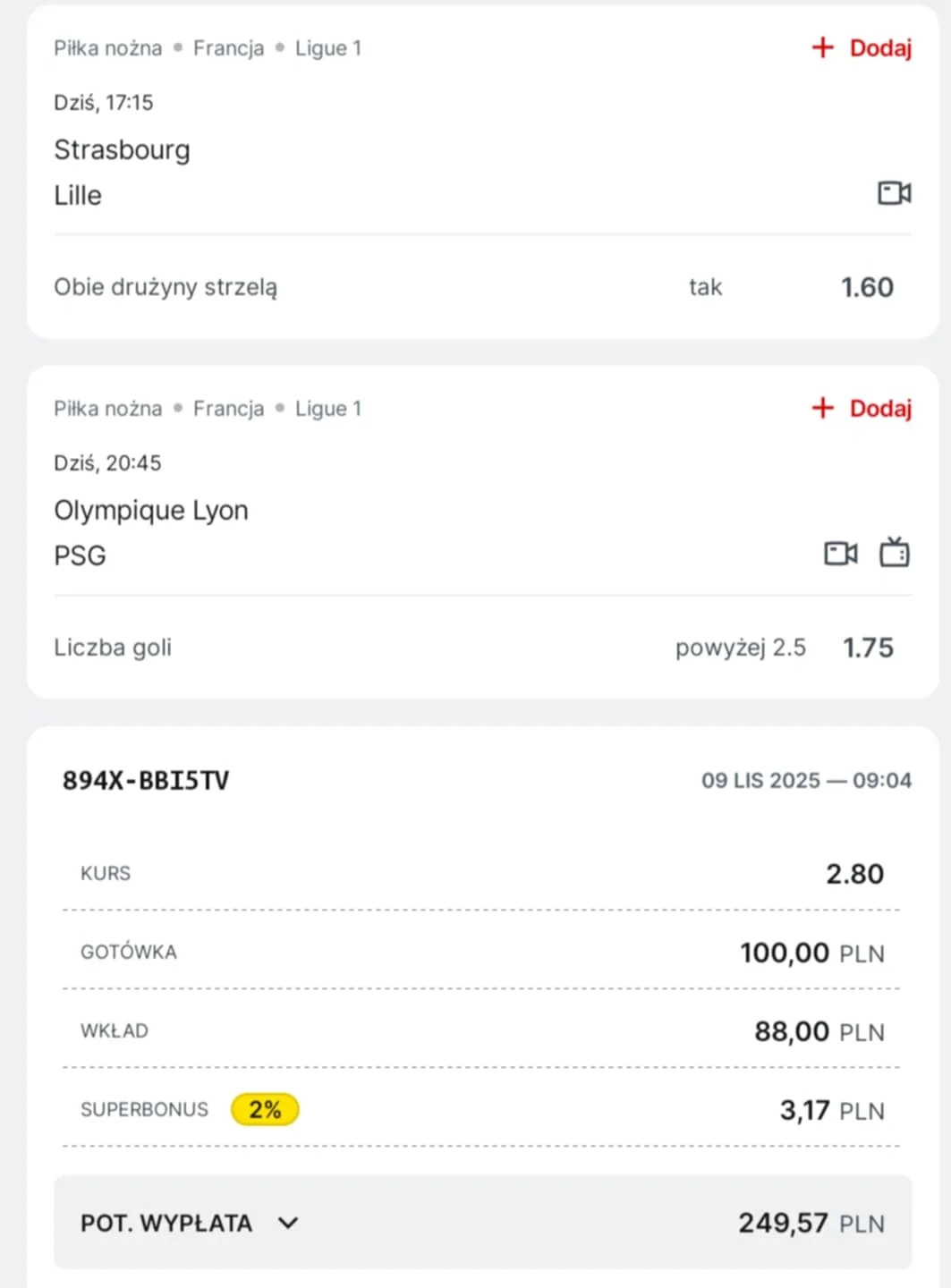This screenshot has width=951, height=1288.
Task: Click the yellow 2% SUPERBONUS badge
Action: pyautogui.click(x=265, y=1109)
